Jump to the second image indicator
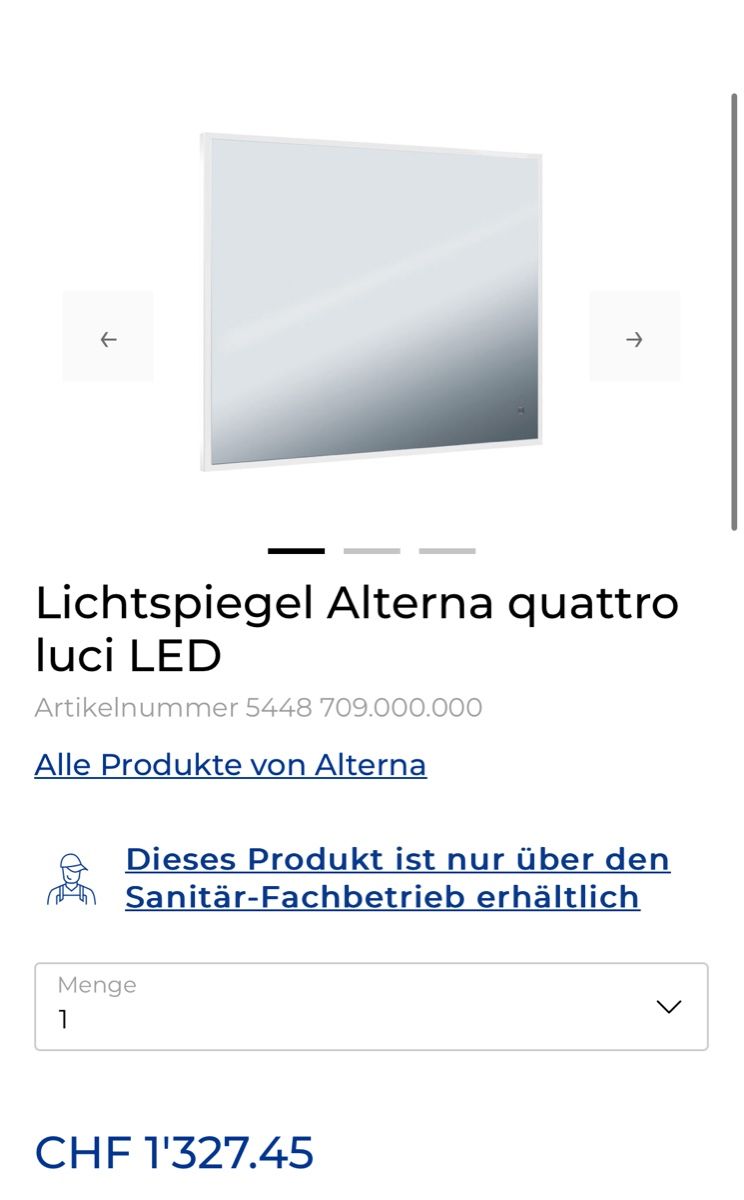 pyautogui.click(x=372, y=551)
